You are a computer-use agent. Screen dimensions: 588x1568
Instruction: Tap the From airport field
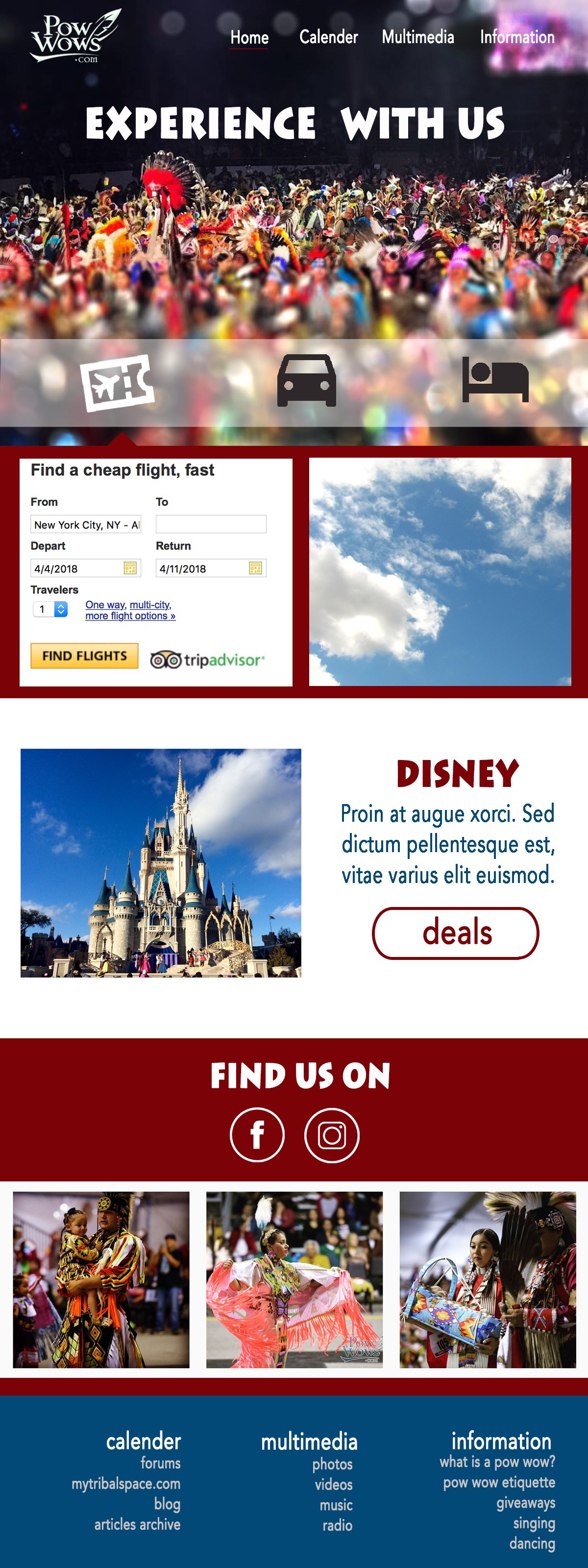(85, 525)
